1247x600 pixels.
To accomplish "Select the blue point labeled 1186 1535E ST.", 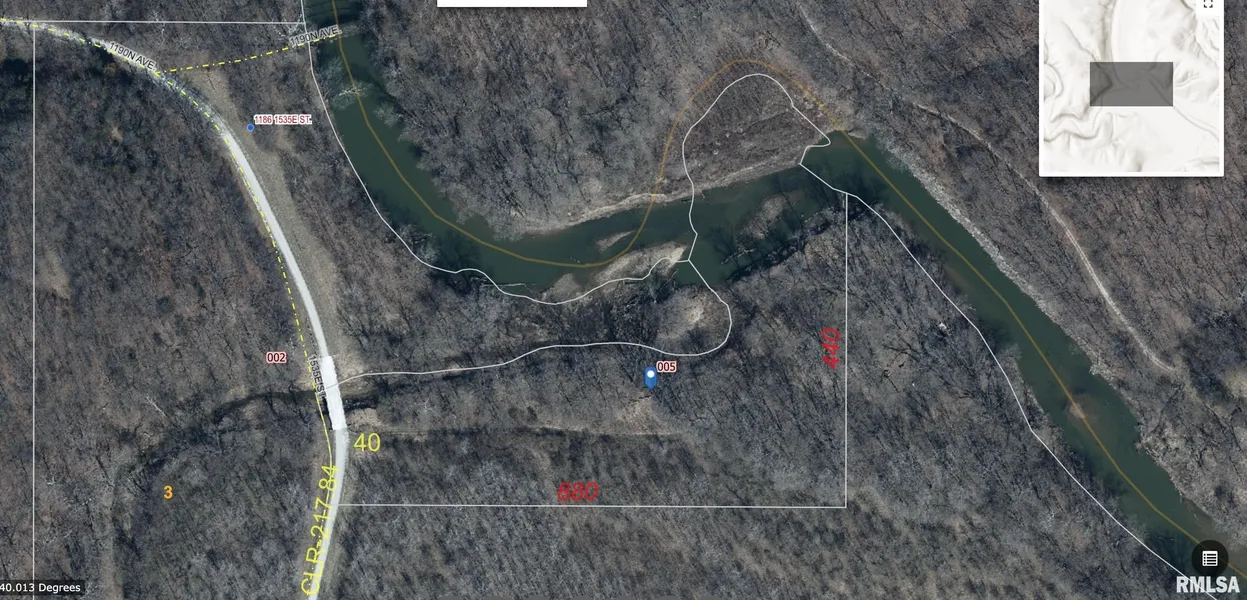I will click(x=251, y=127).
